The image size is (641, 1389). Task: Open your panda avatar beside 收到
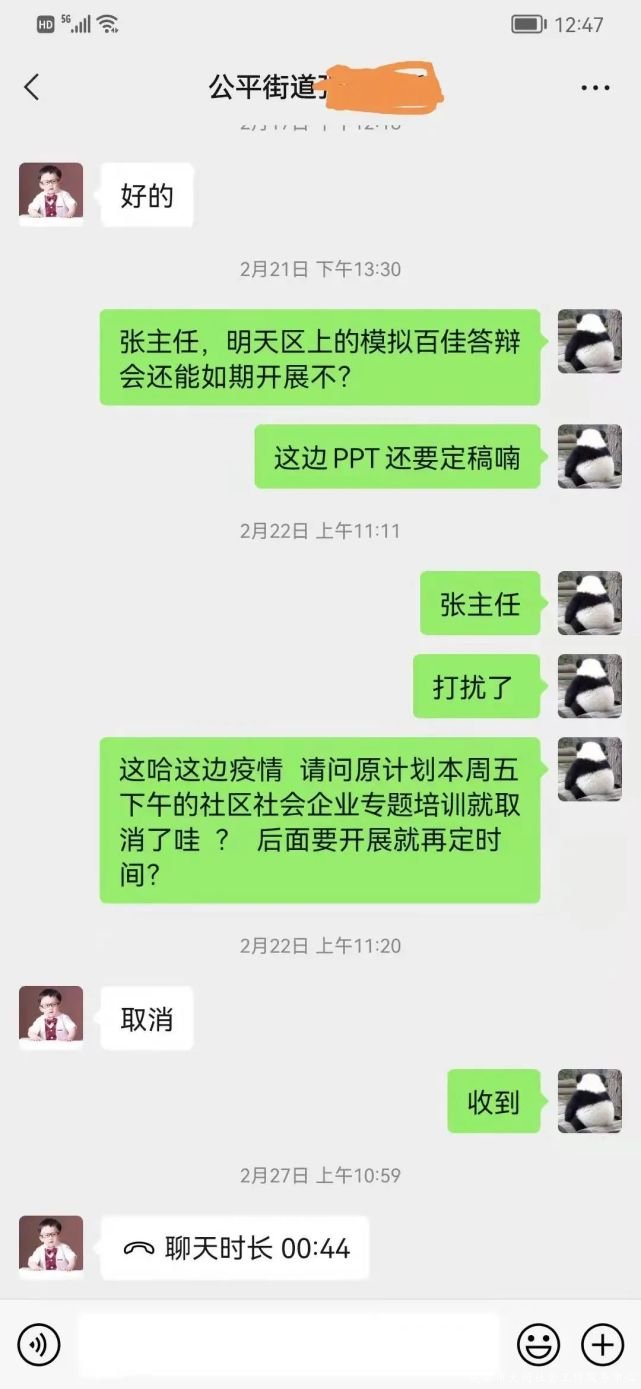589,1101
